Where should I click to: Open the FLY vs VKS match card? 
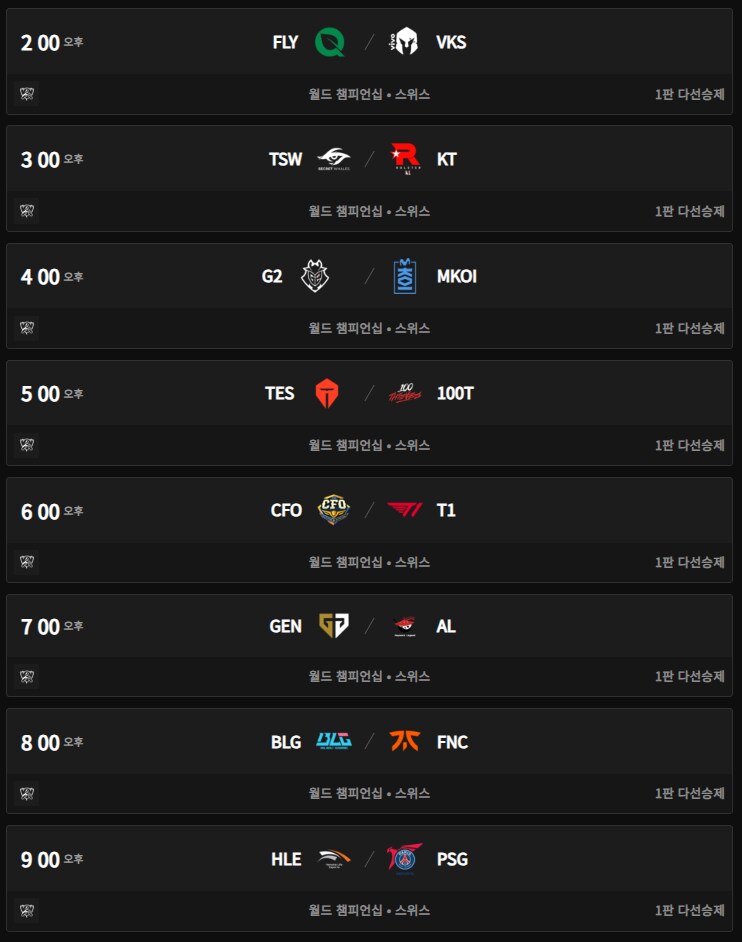pyautogui.click(x=369, y=43)
